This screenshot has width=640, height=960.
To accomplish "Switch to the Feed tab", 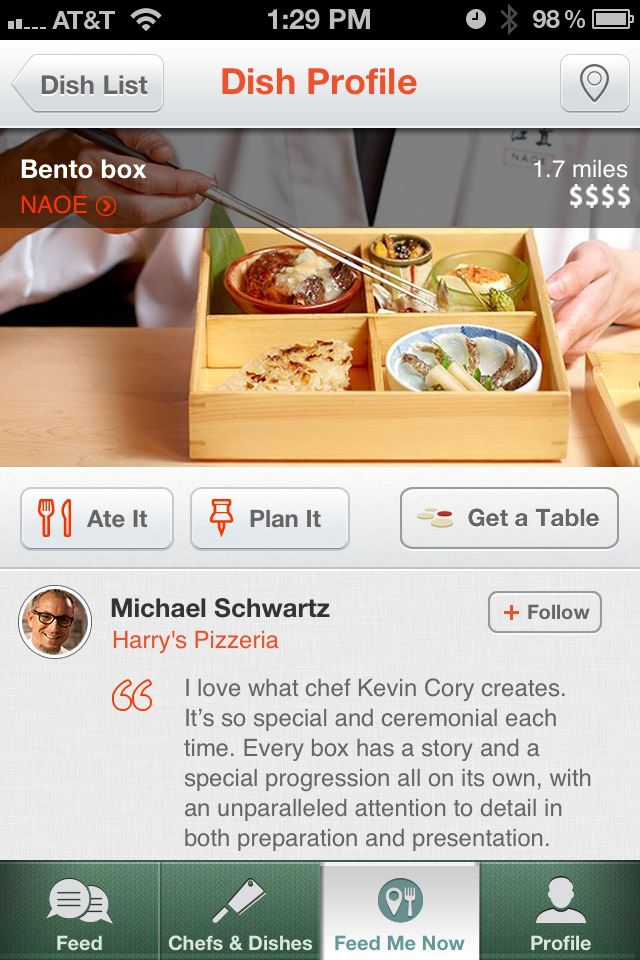I will [x=79, y=912].
